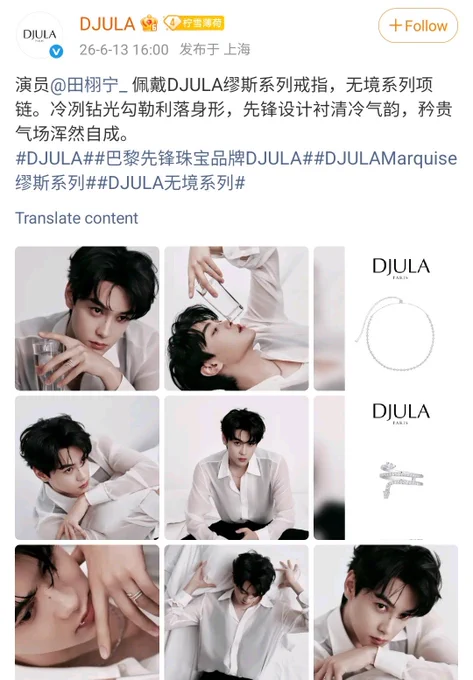Follow the DJULA account
Screen dimensions: 473x680
418,26
